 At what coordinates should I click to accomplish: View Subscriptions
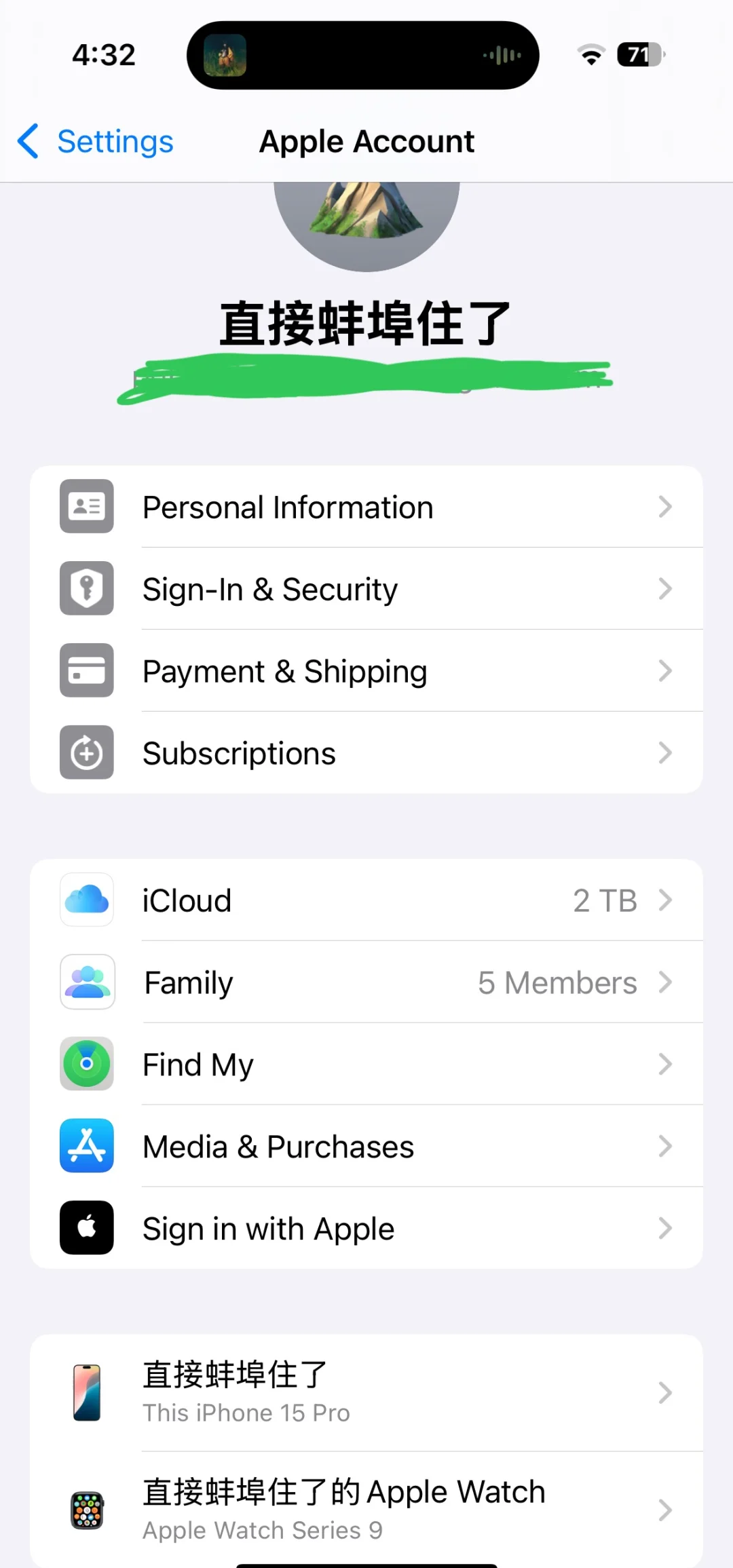point(366,753)
